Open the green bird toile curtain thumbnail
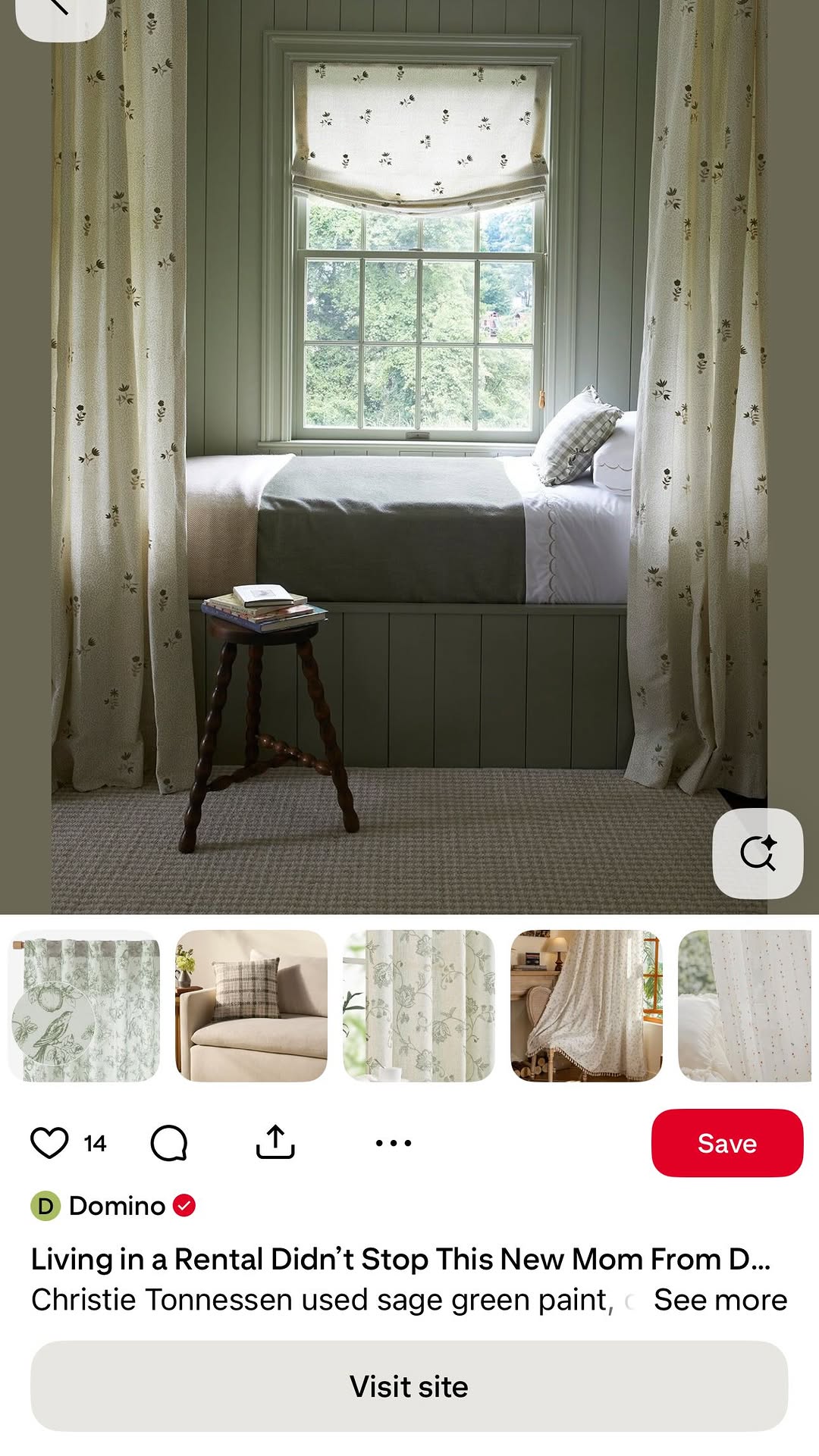 (x=84, y=1006)
